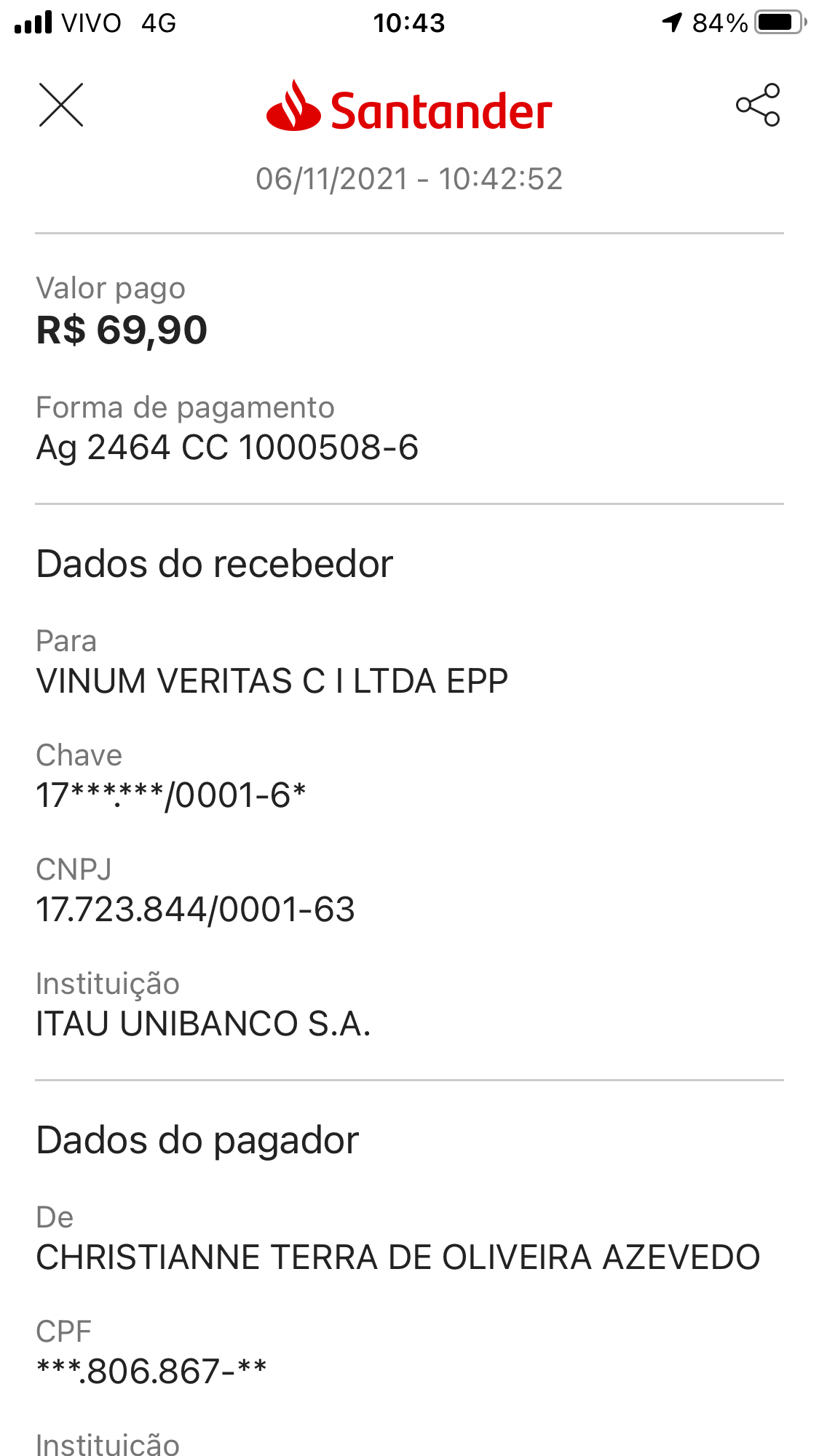The height and width of the screenshot is (1456, 819).
Task: Close the payment receipt
Action: point(61,106)
